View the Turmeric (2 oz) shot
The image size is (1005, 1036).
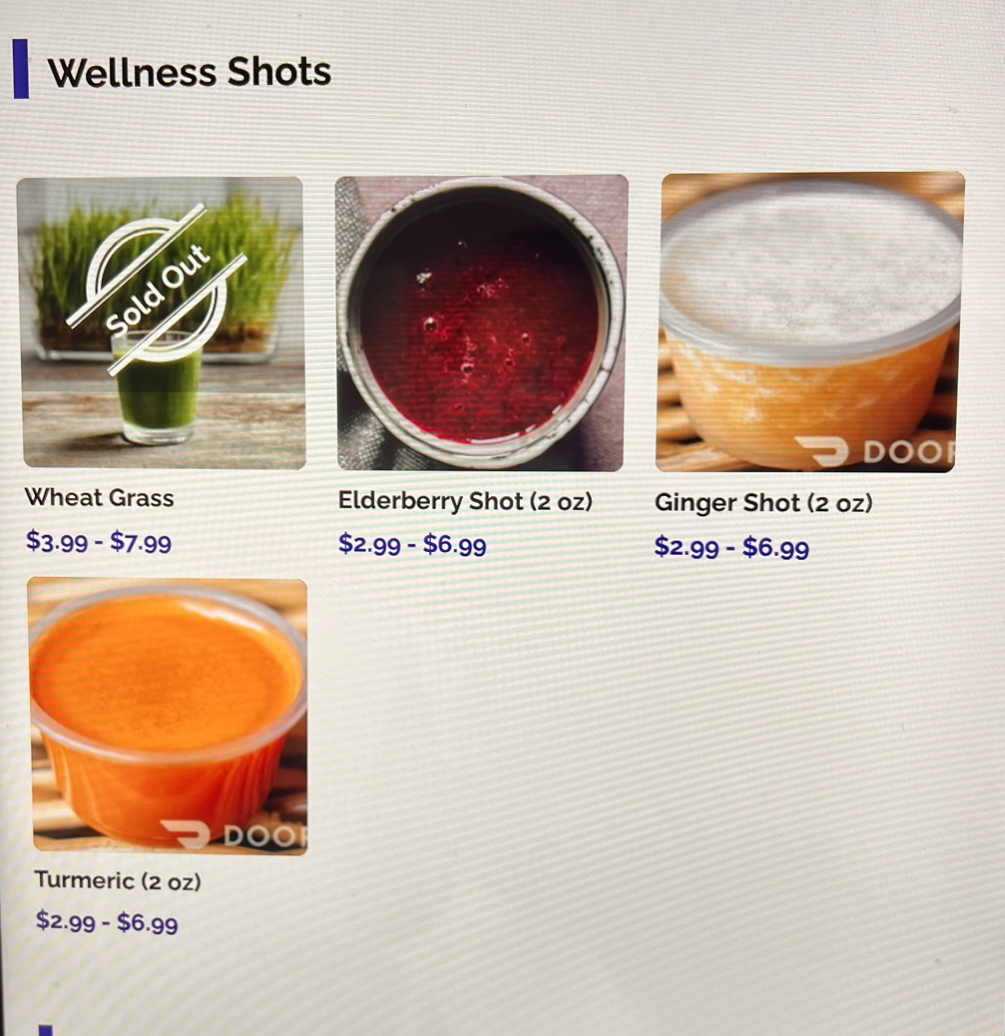click(x=168, y=715)
